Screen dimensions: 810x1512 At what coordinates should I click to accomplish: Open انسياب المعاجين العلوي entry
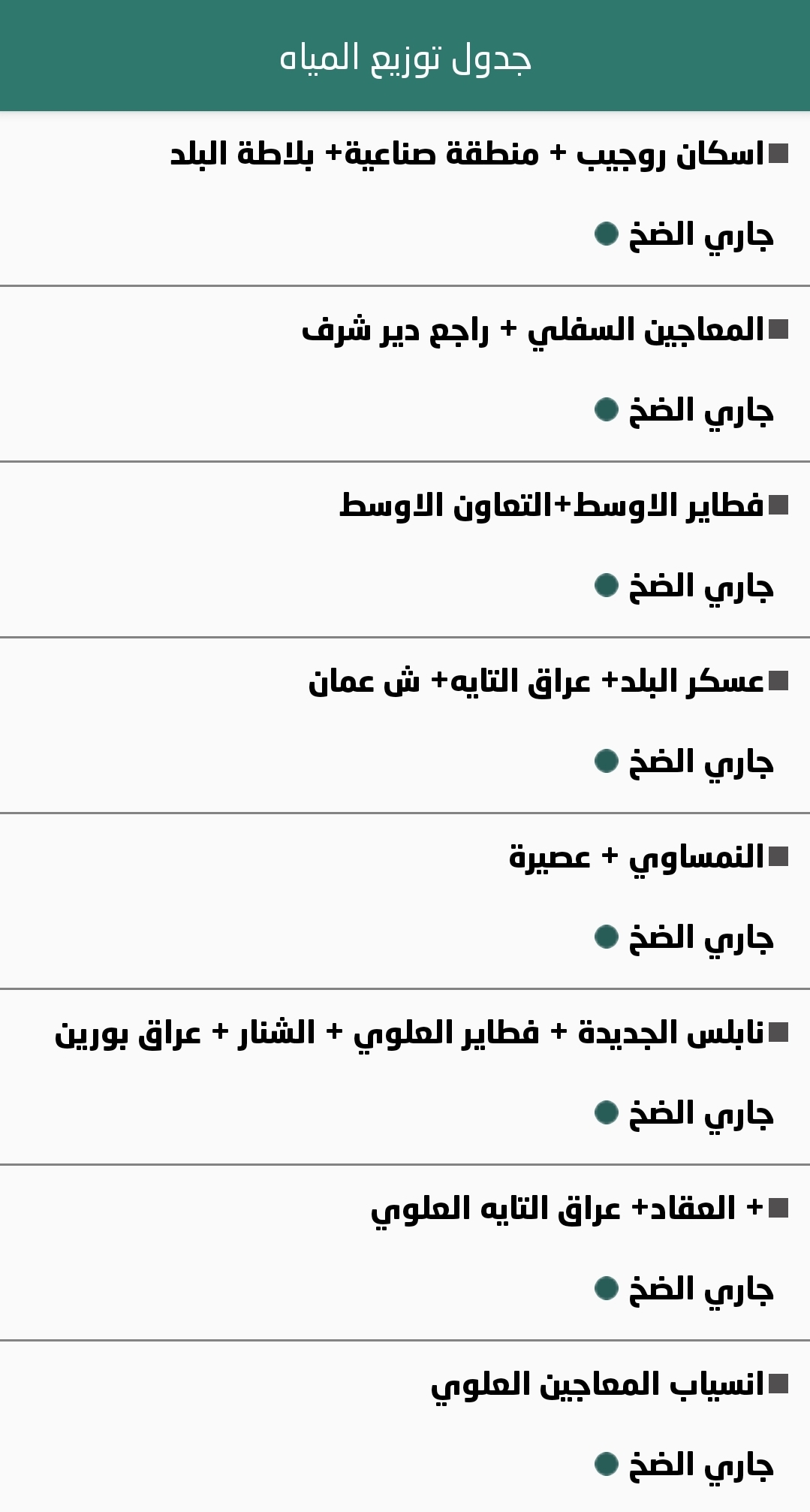[598, 1385]
